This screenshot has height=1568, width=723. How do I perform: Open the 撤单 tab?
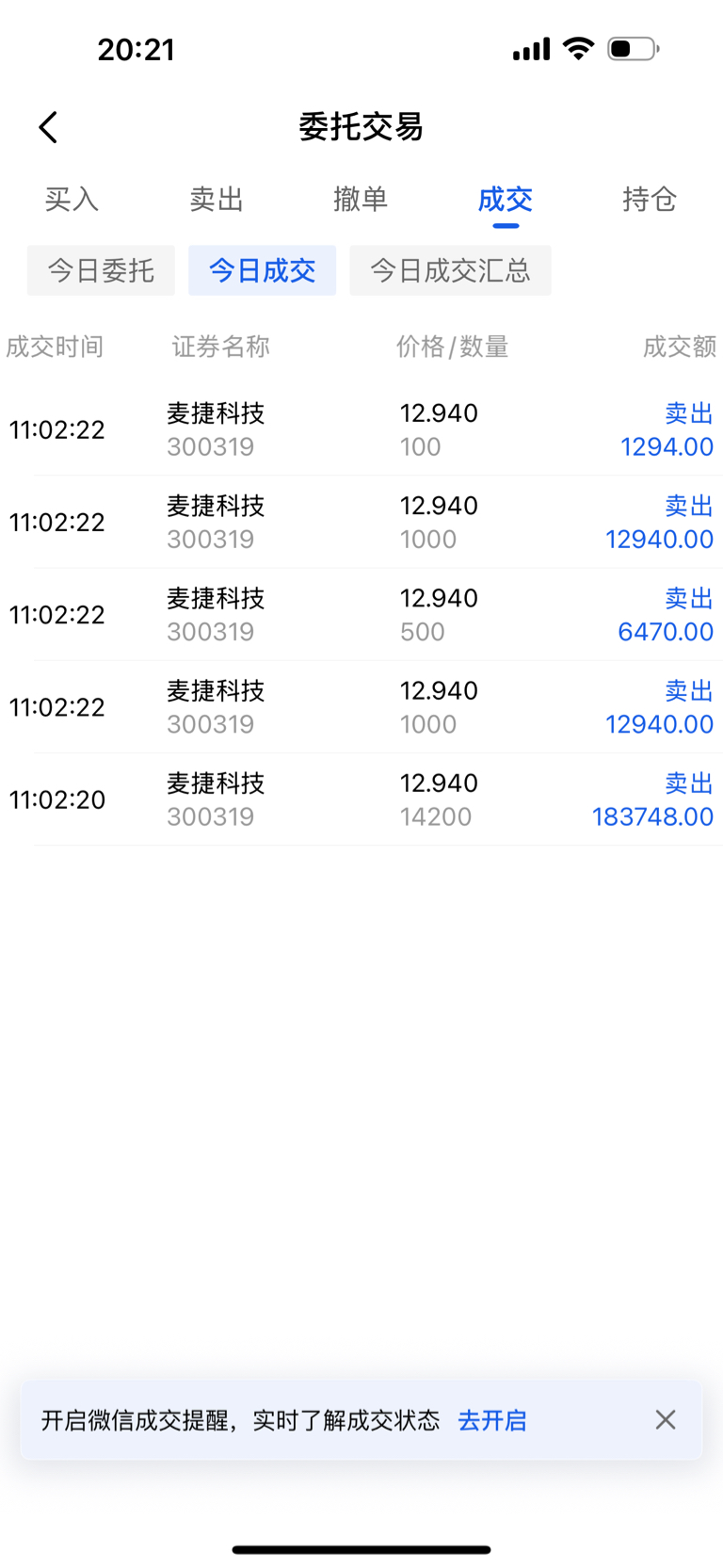[361, 200]
